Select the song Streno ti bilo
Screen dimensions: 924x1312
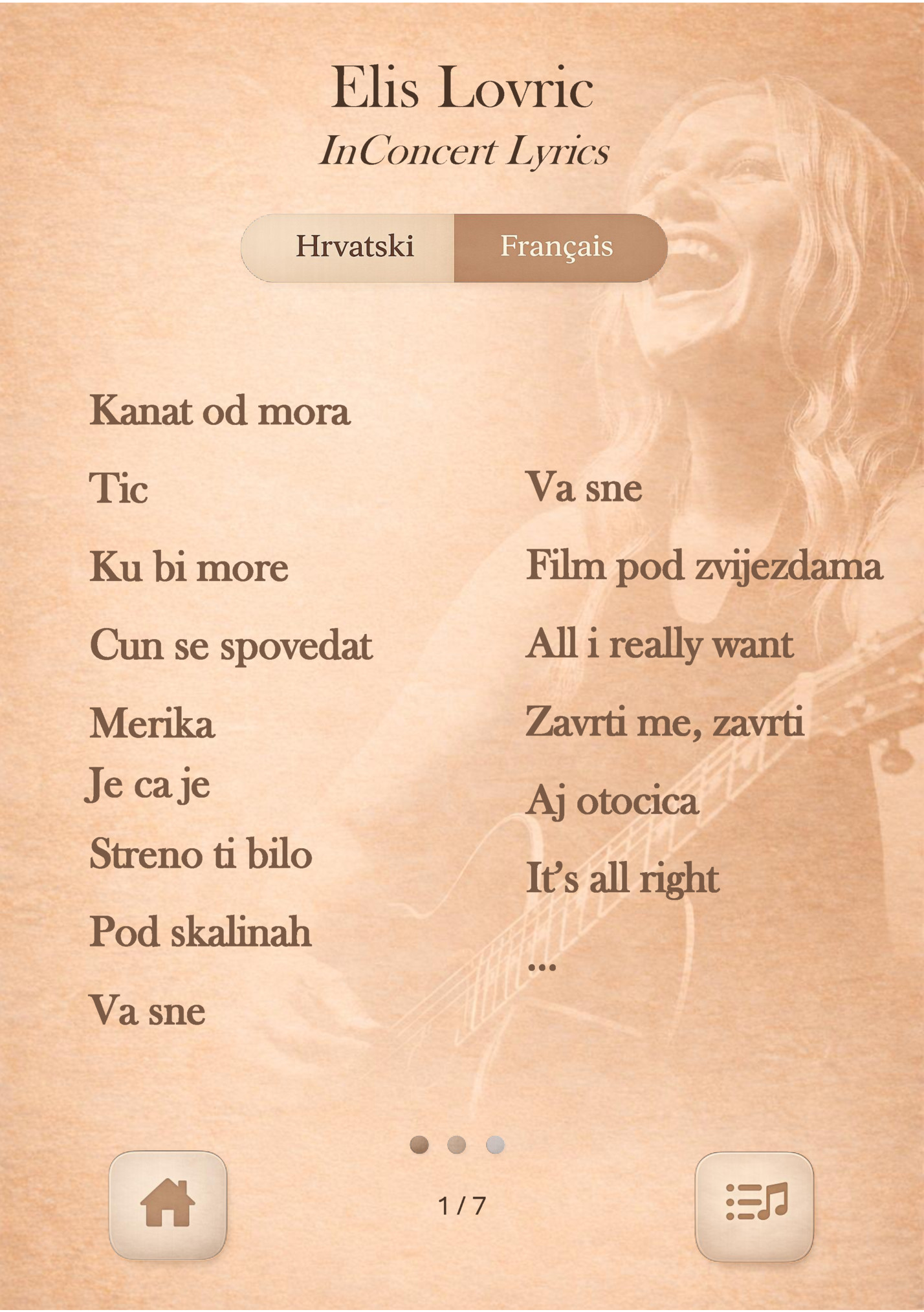point(201,854)
